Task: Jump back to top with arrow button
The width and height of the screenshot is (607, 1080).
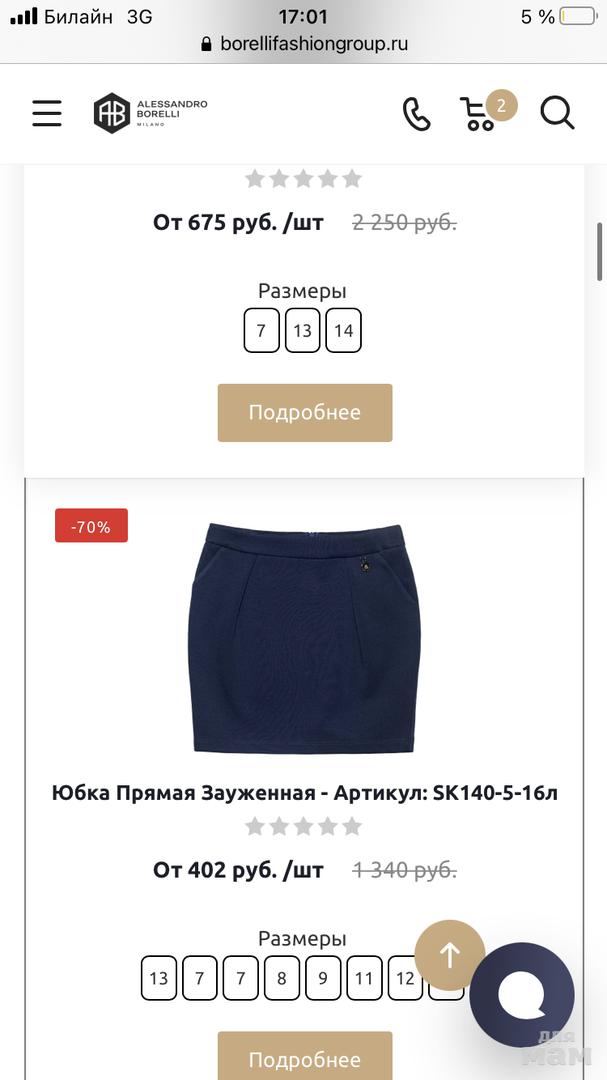Action: pyautogui.click(x=450, y=955)
